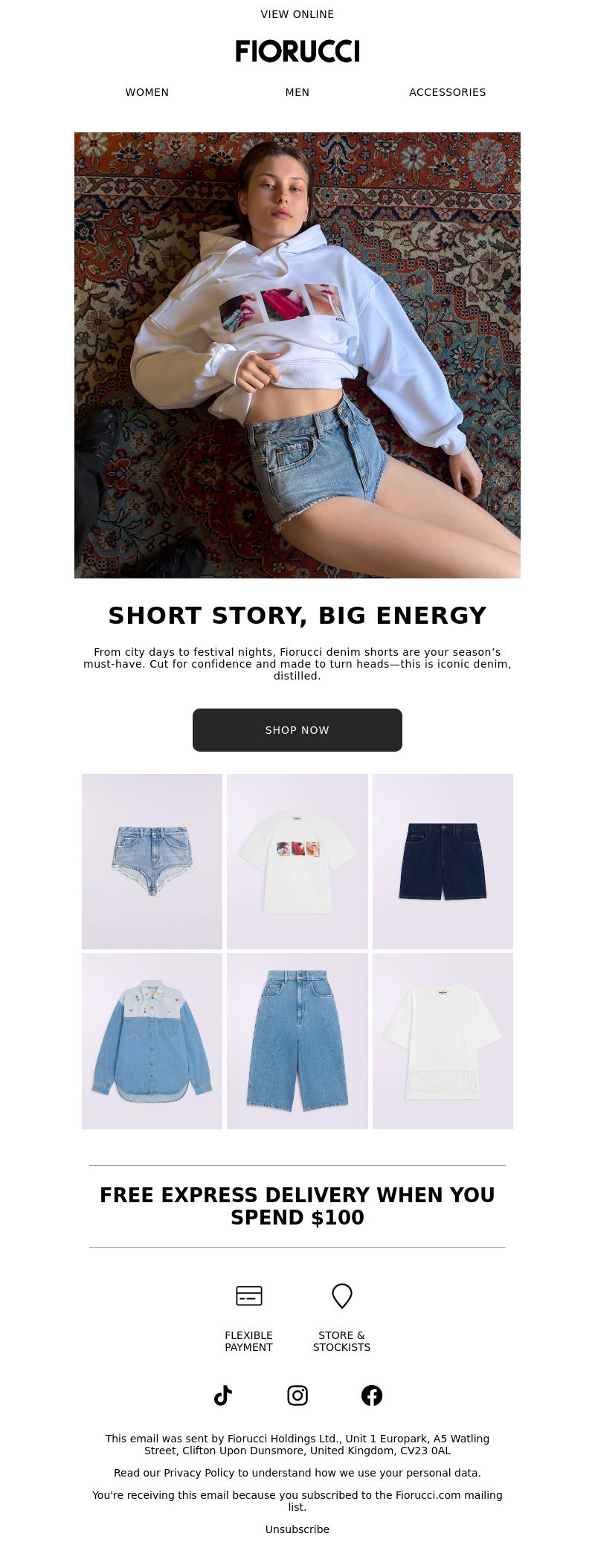The height and width of the screenshot is (1568, 595).
Task: Open Flexible Payment info
Action: click(x=249, y=1316)
